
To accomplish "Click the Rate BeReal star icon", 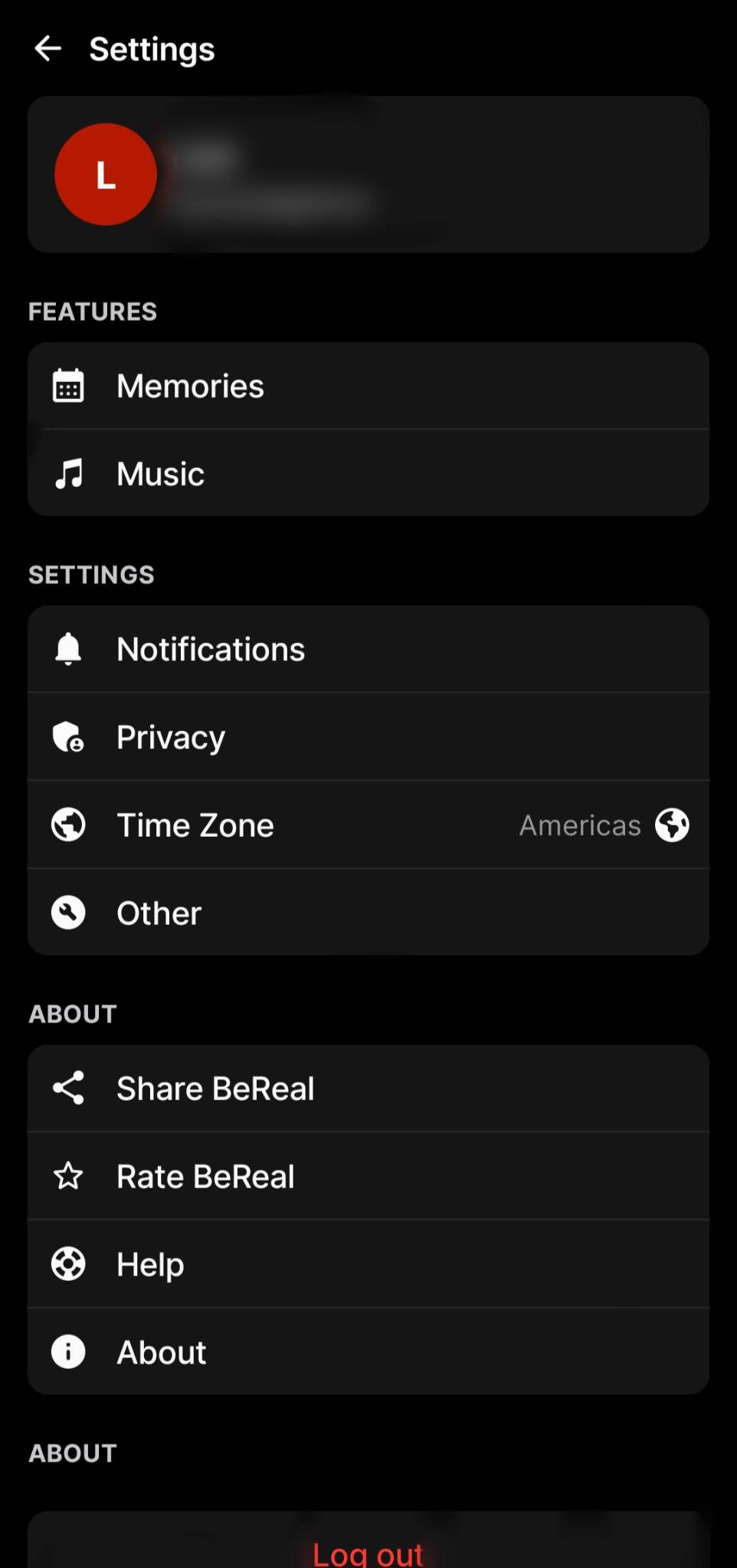I will tap(68, 1176).
